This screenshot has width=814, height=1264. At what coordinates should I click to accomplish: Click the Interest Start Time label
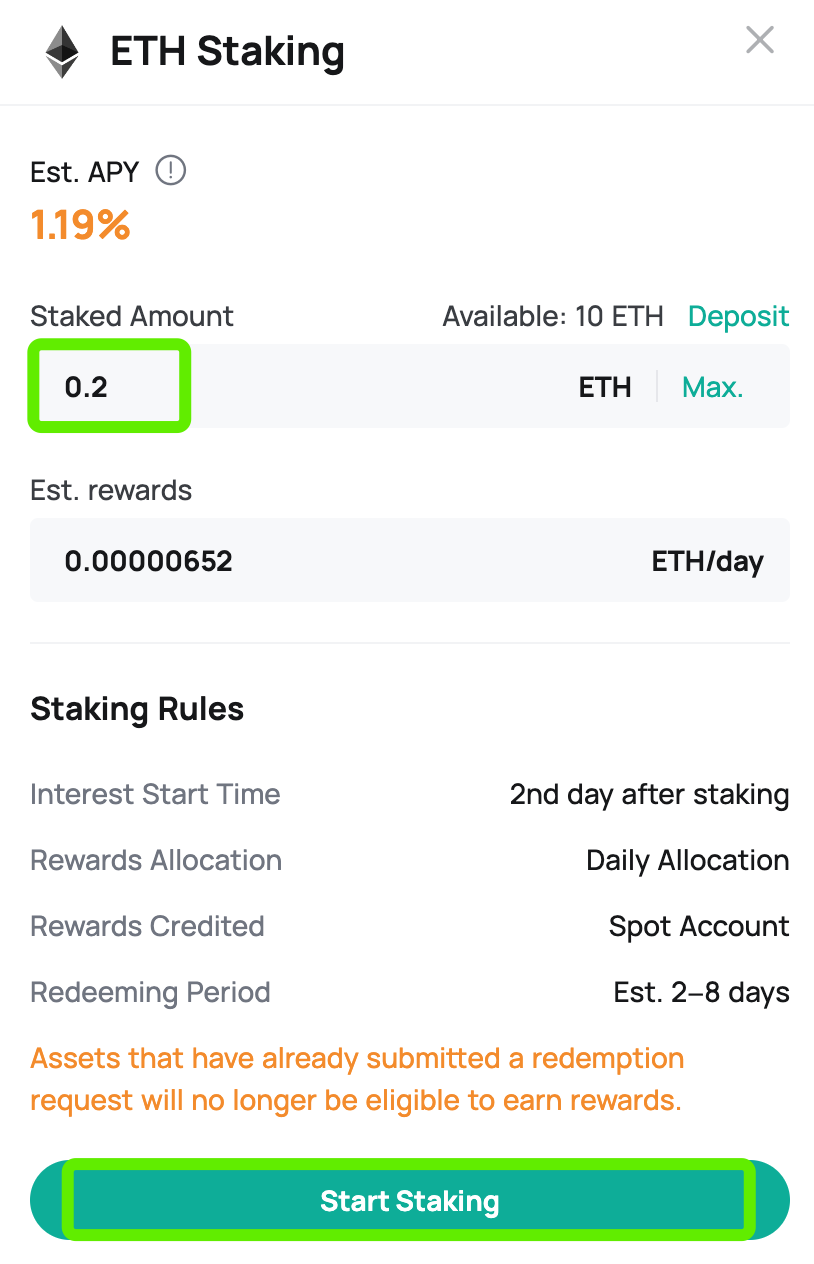point(155,794)
